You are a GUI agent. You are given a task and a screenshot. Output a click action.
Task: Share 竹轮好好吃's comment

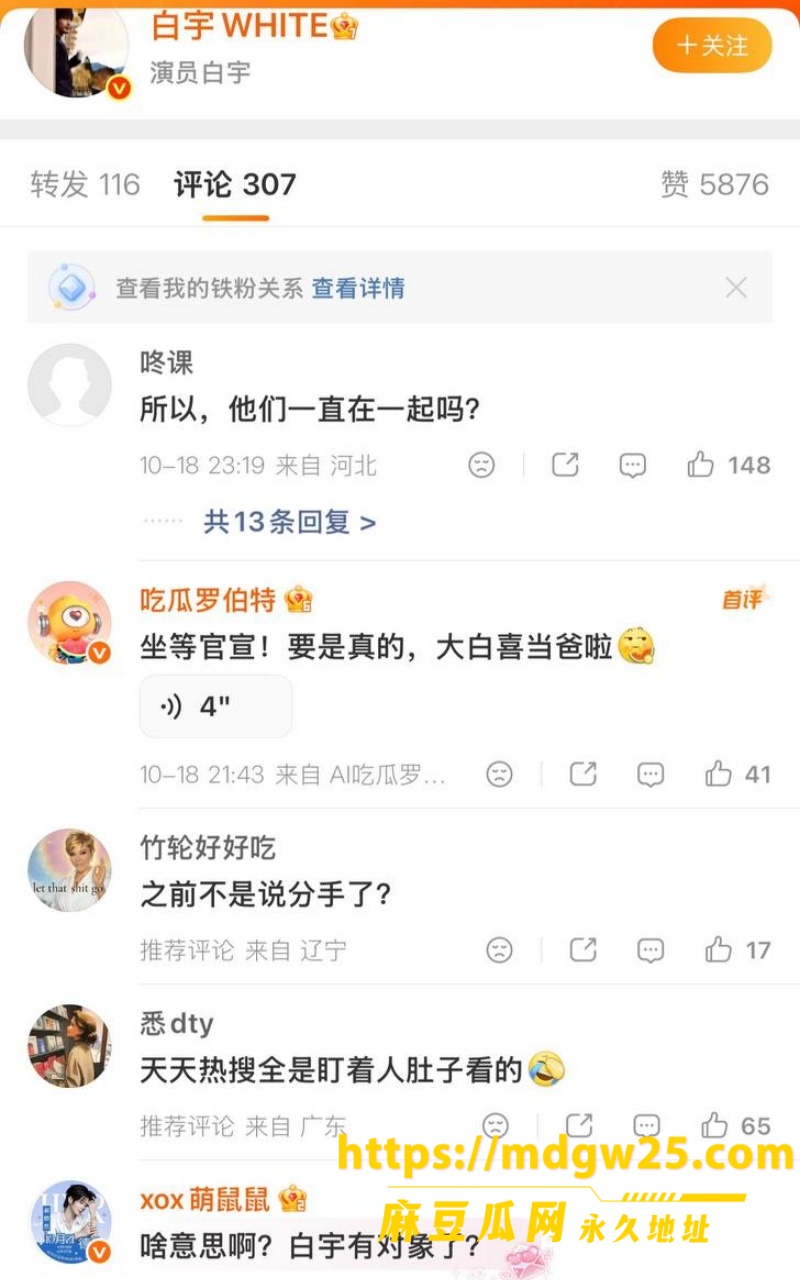click(x=583, y=950)
